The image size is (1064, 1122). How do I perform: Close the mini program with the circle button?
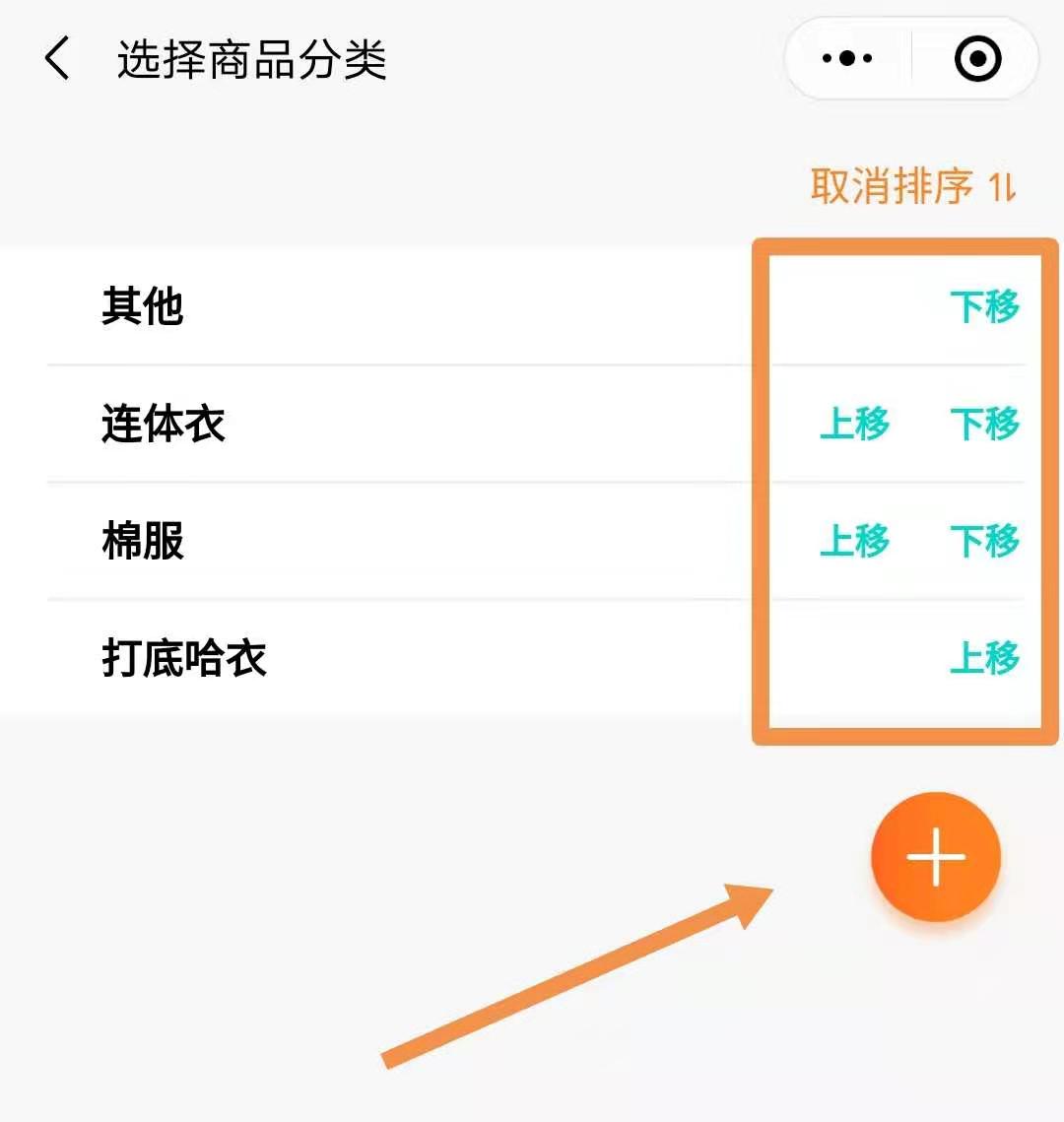(977, 59)
